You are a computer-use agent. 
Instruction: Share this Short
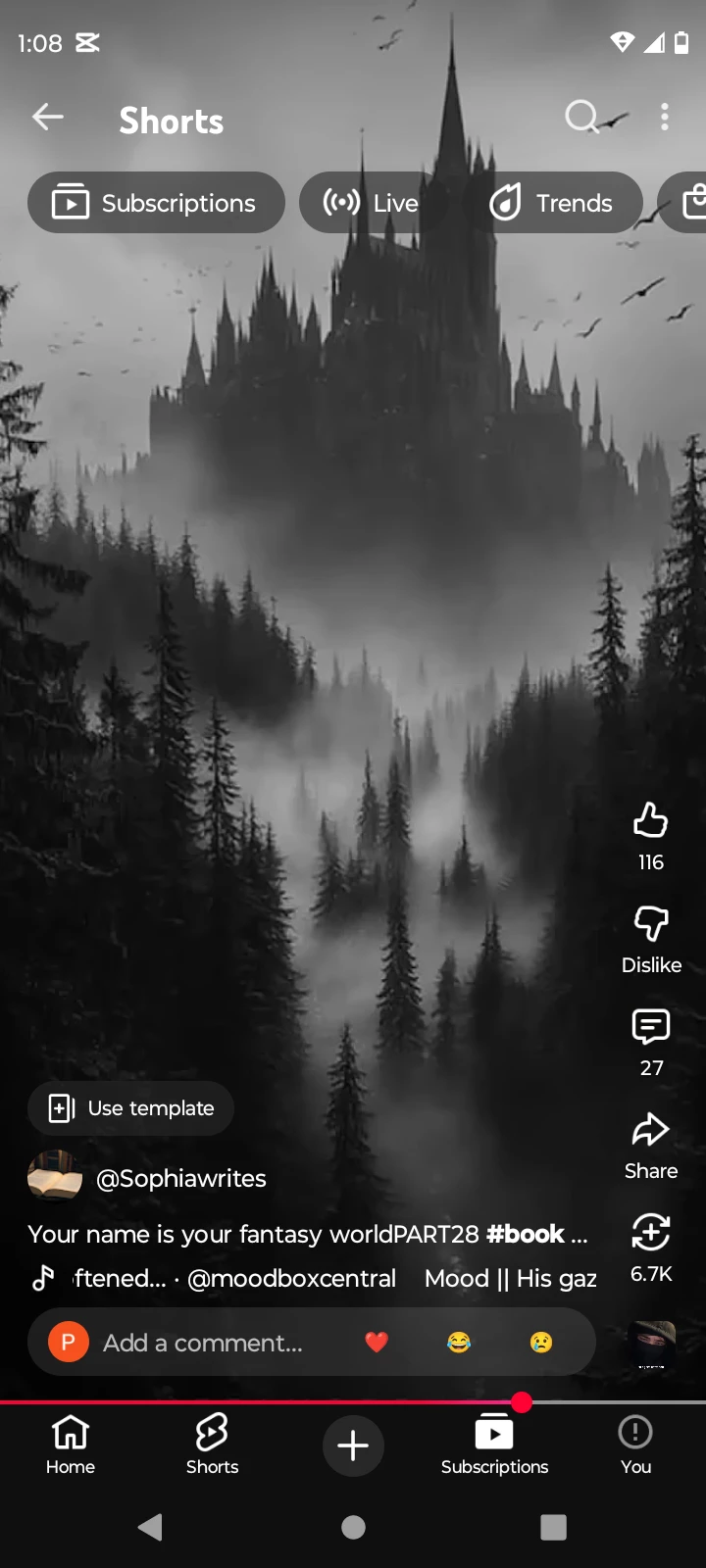(650, 1130)
